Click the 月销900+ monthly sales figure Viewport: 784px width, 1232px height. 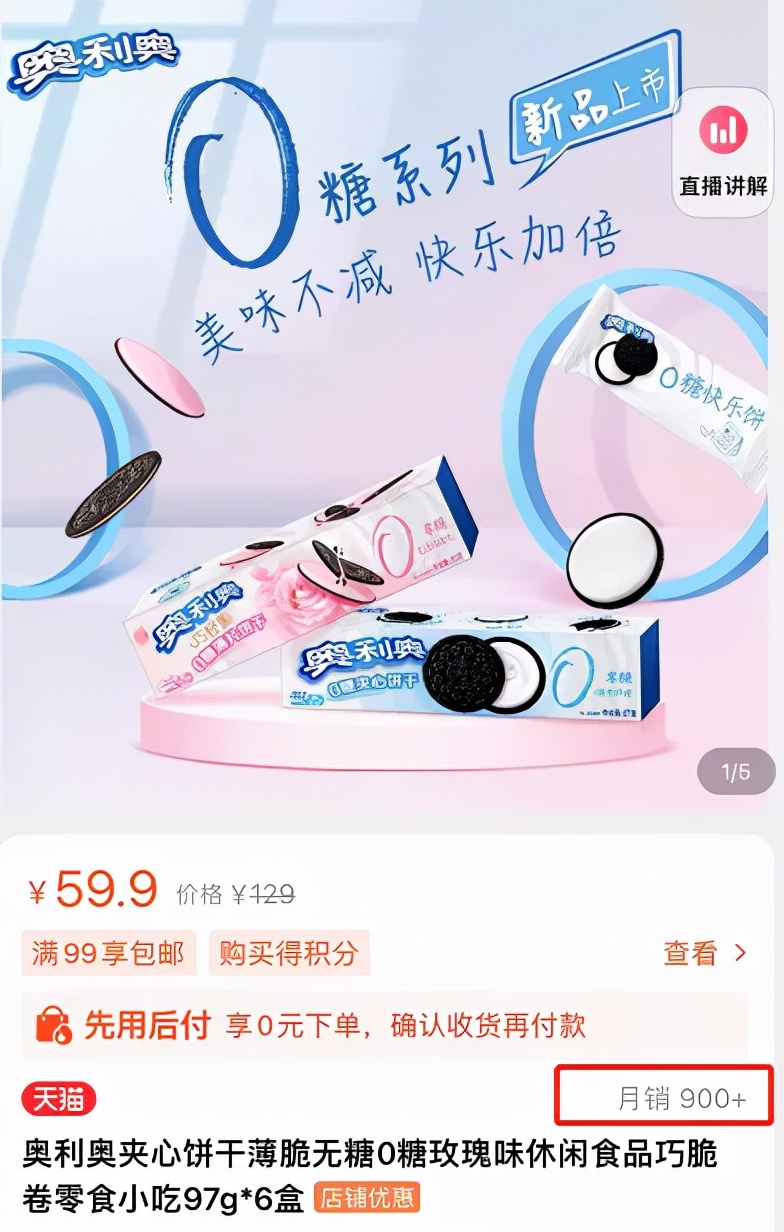coord(682,1097)
